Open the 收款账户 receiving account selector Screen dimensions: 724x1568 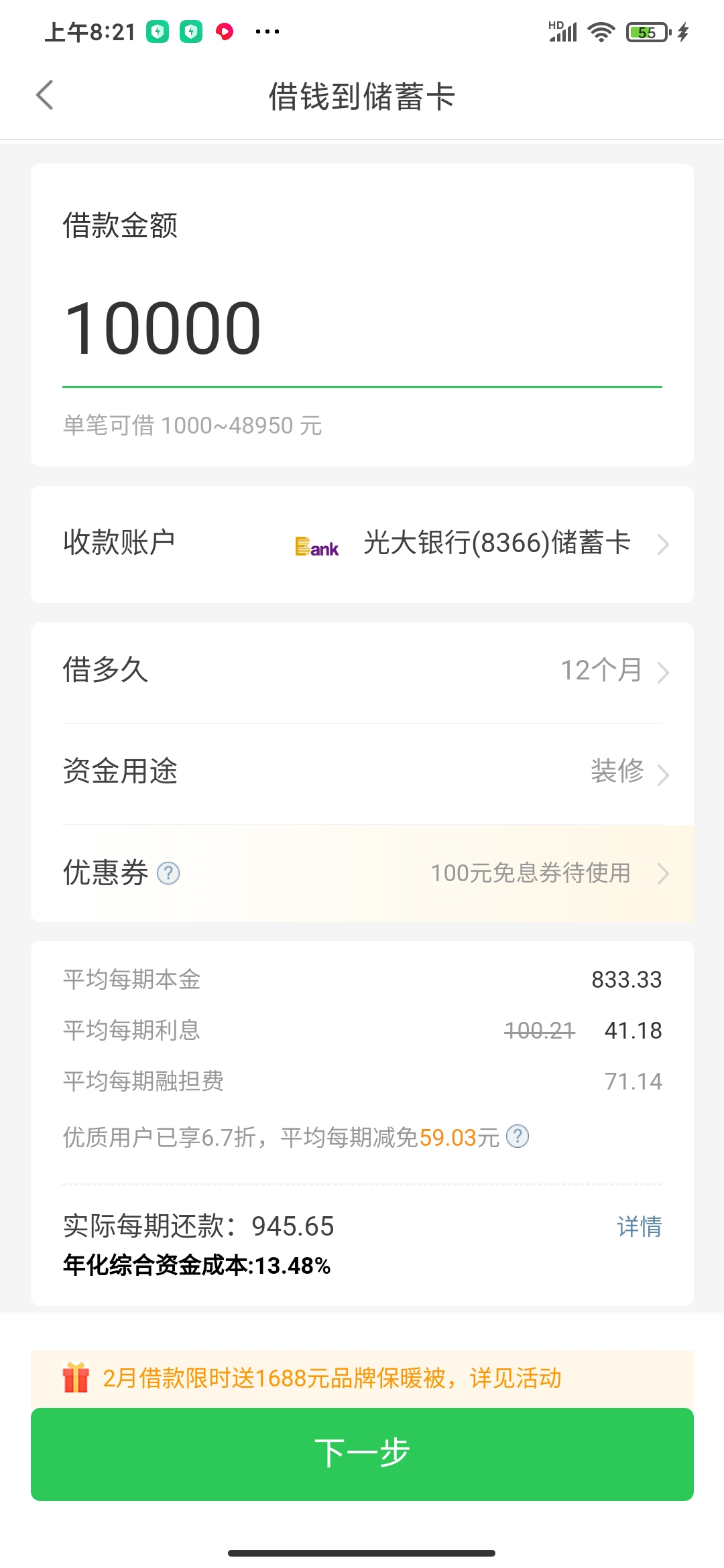[x=362, y=544]
